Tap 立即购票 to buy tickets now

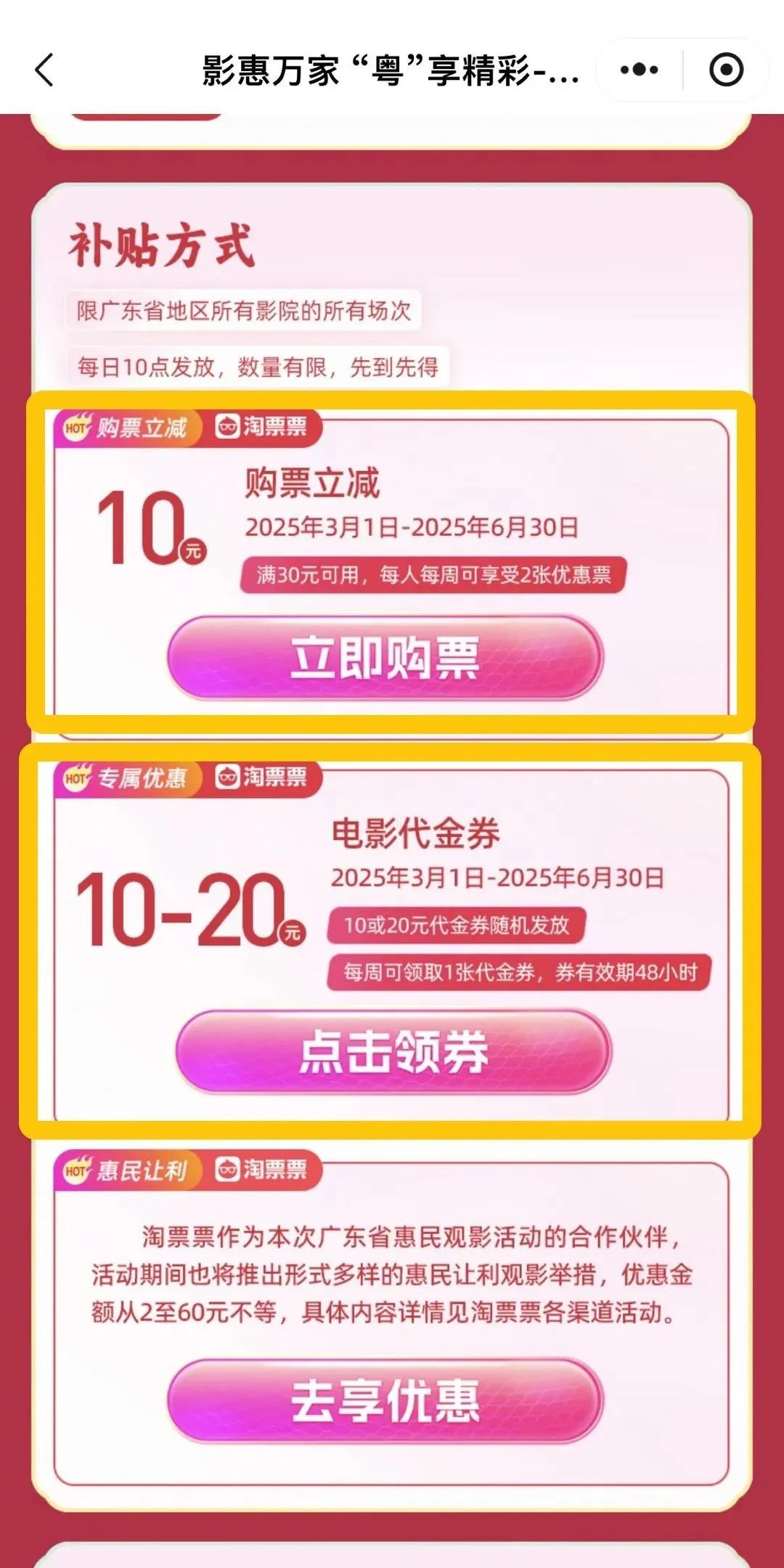(385, 658)
